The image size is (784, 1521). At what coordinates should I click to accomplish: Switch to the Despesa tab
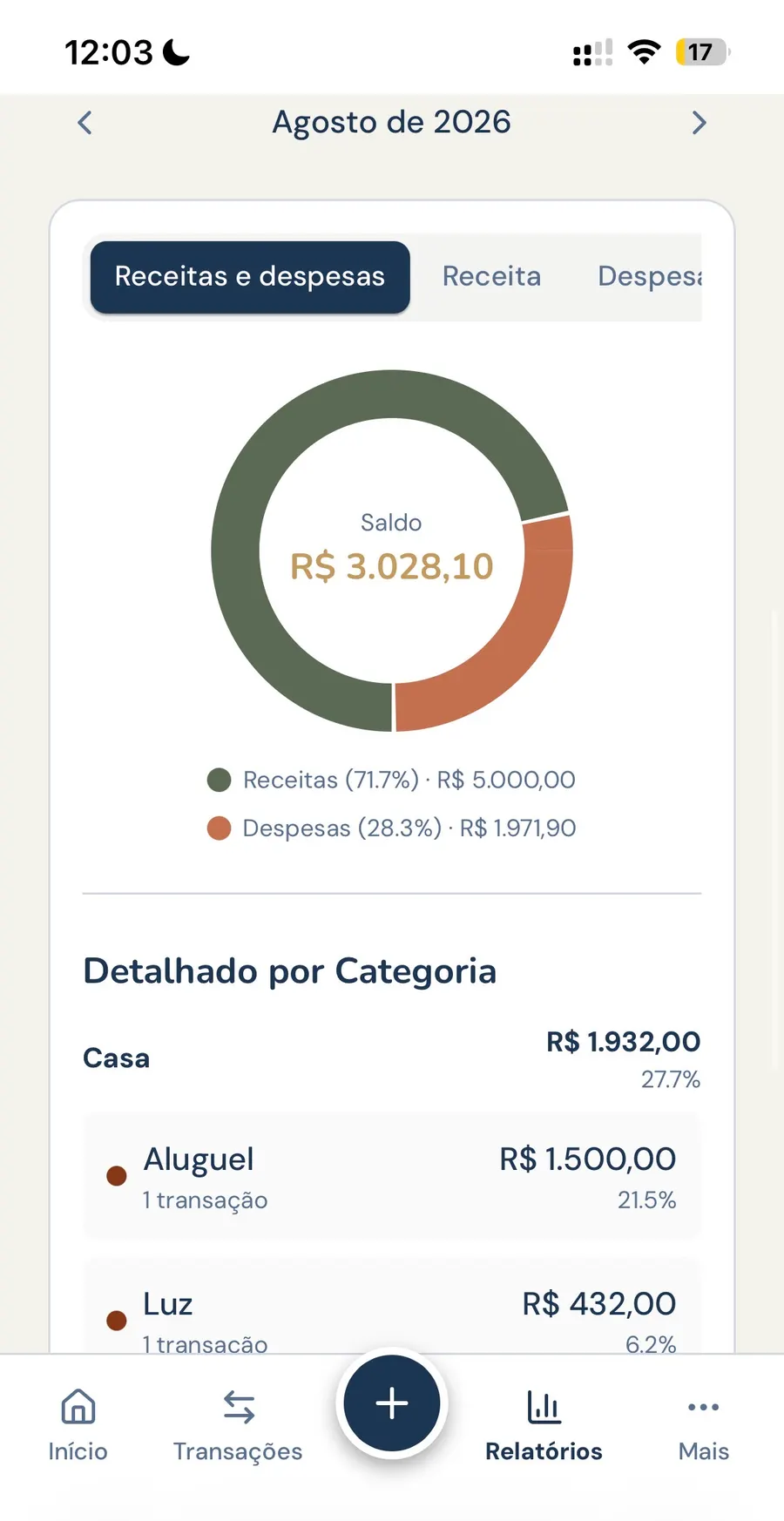tap(649, 277)
